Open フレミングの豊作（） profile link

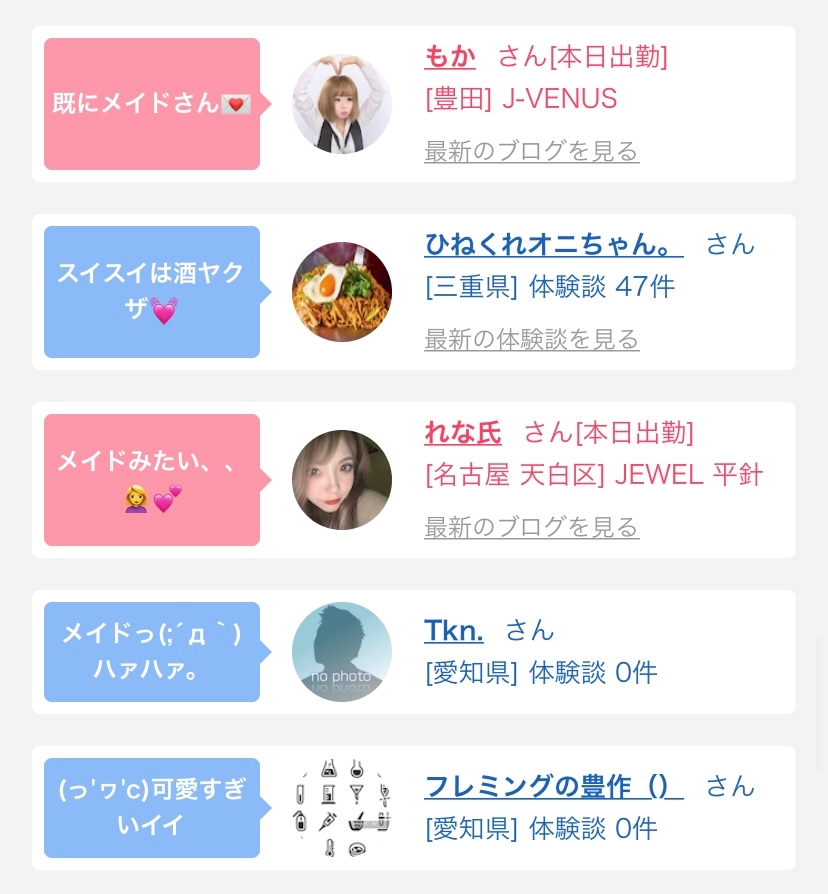553,786
